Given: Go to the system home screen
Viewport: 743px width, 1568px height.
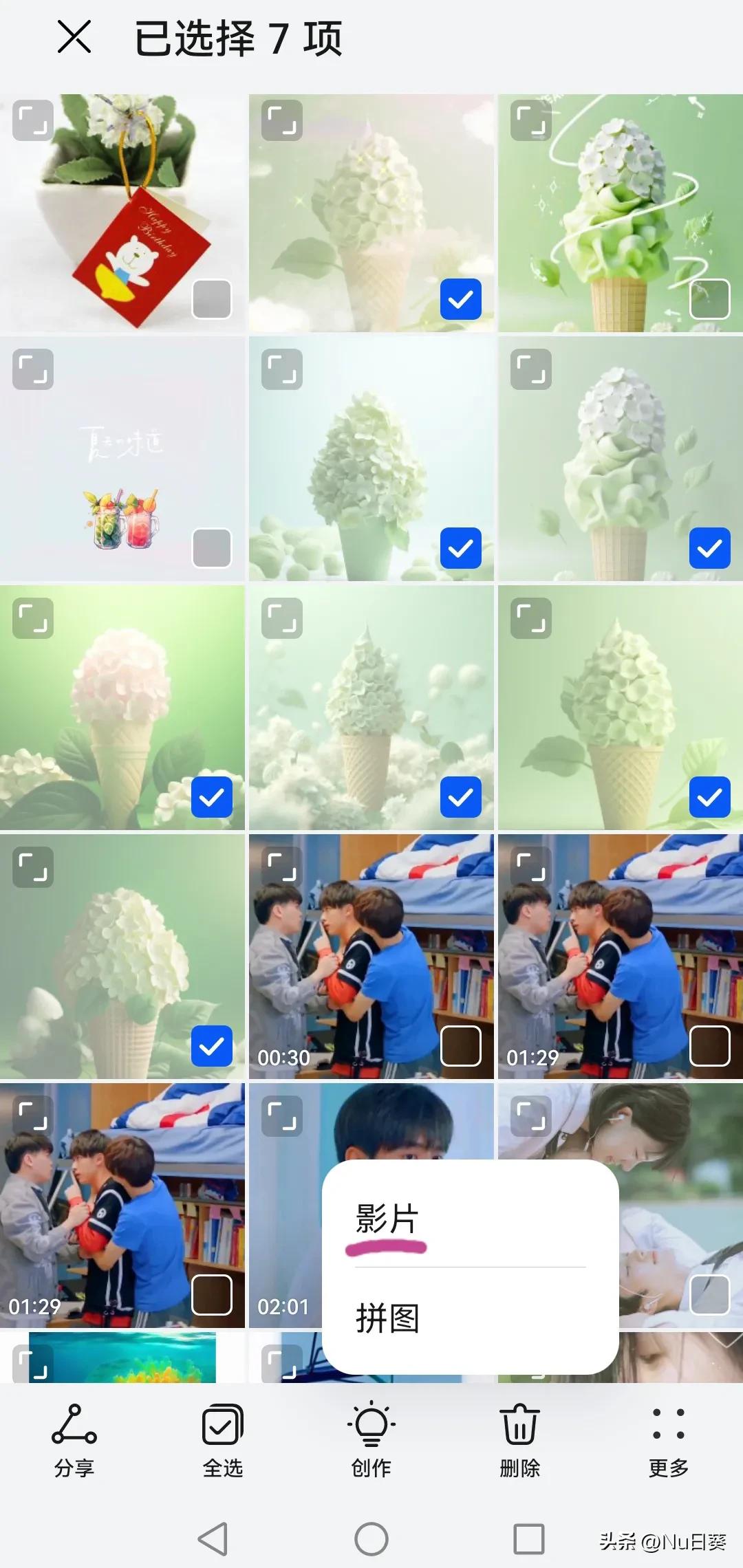Looking at the screenshot, I should (x=371, y=1539).
